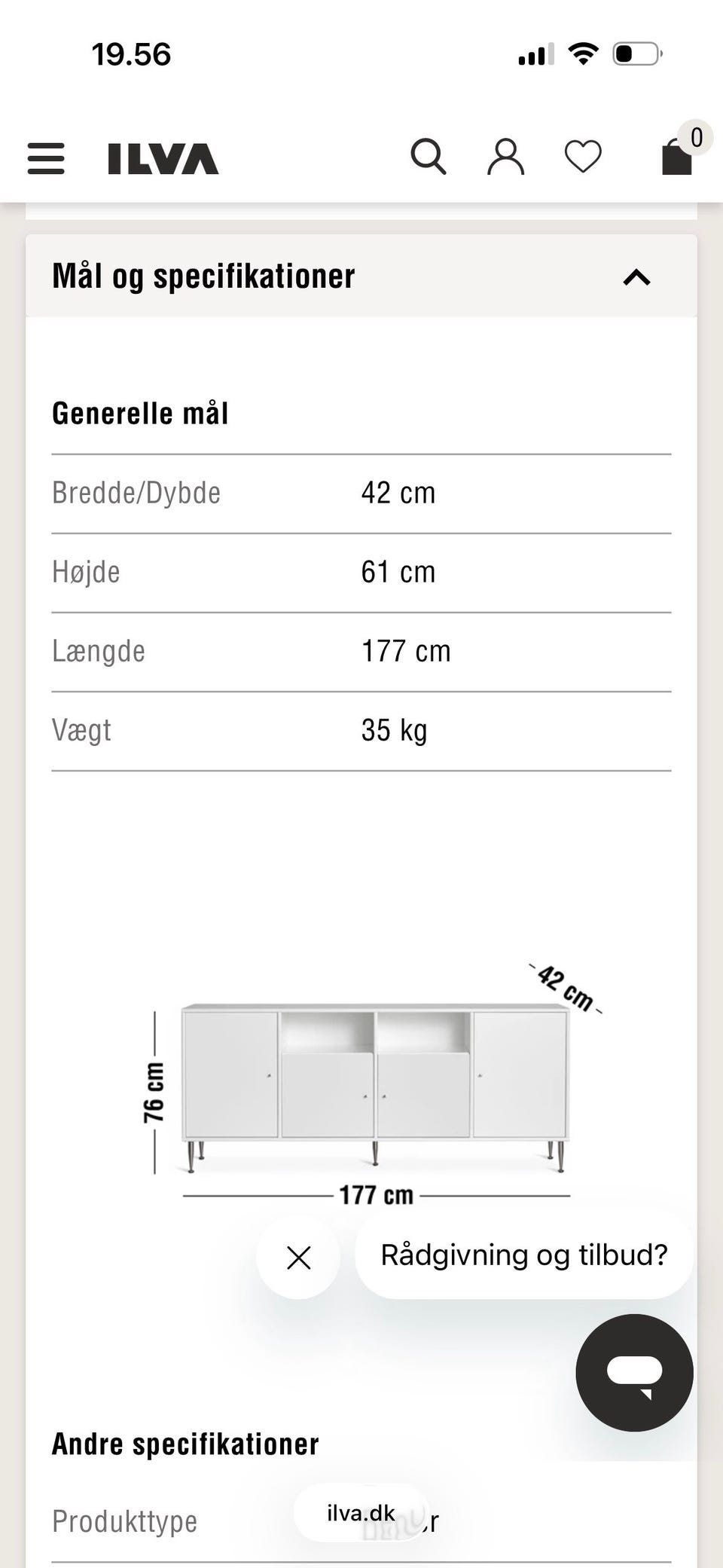Expand the Andre specifikationer section
This screenshot has width=723, height=1568.
(x=185, y=1443)
